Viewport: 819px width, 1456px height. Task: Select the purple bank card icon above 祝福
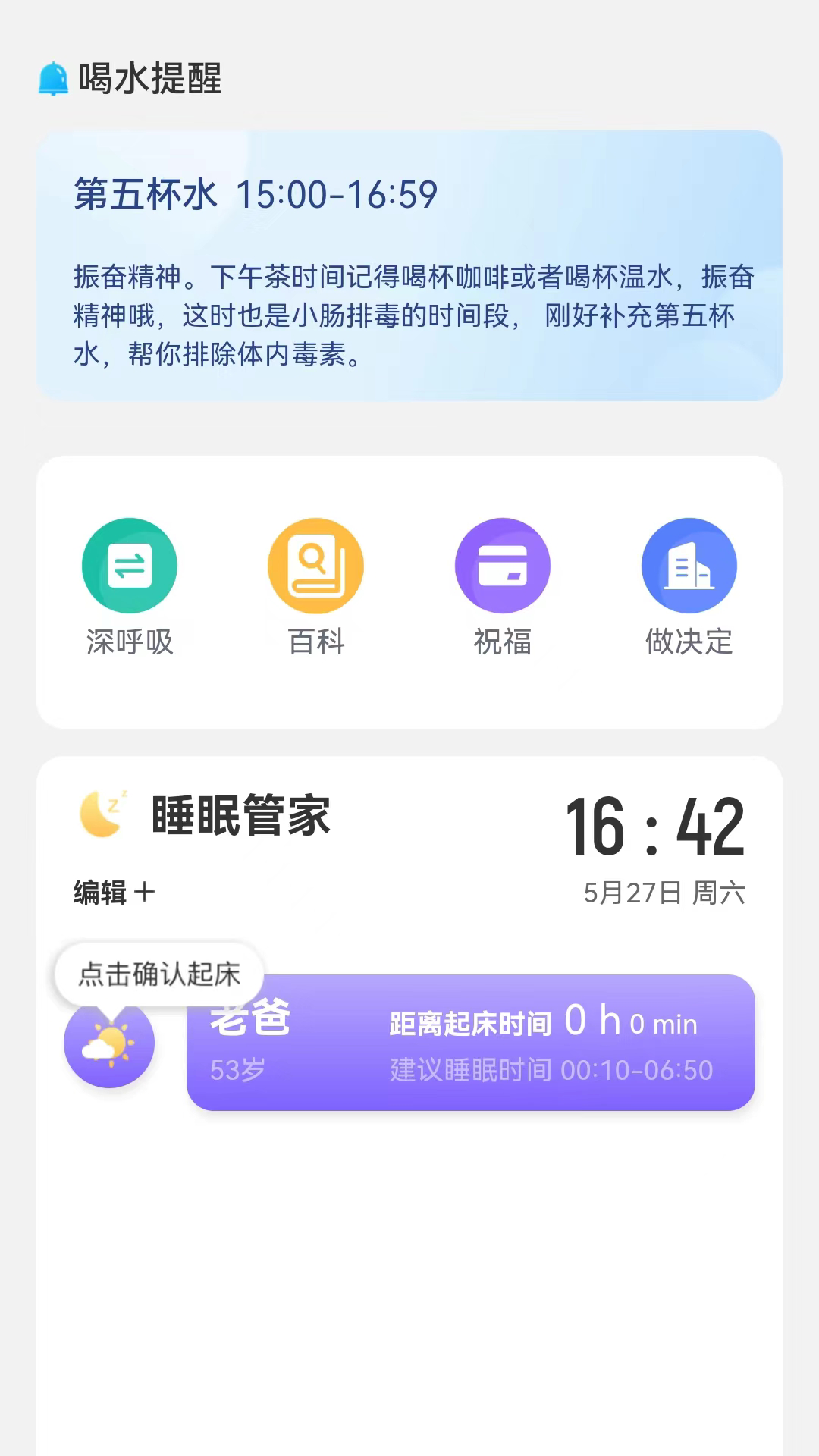click(x=502, y=565)
